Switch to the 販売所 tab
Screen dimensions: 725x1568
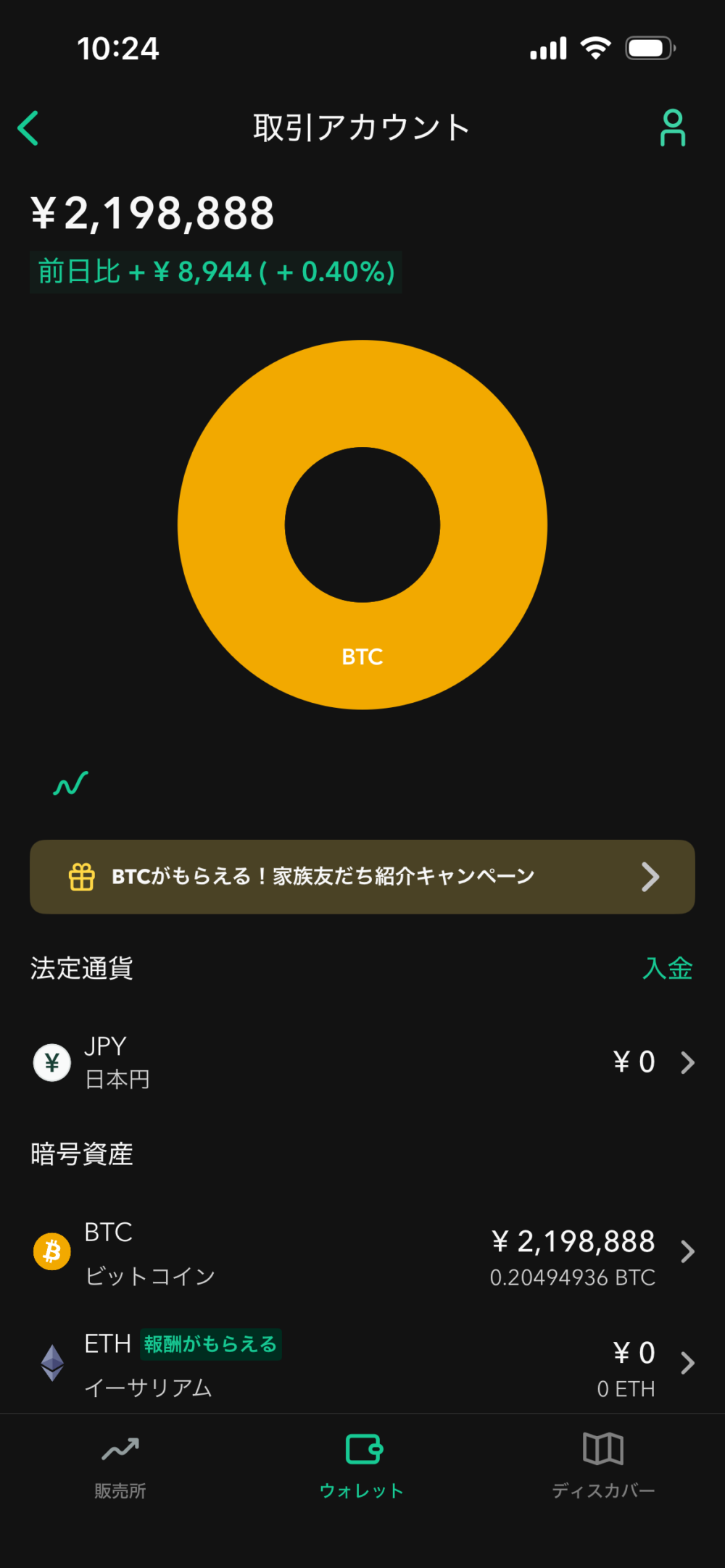[120, 1465]
